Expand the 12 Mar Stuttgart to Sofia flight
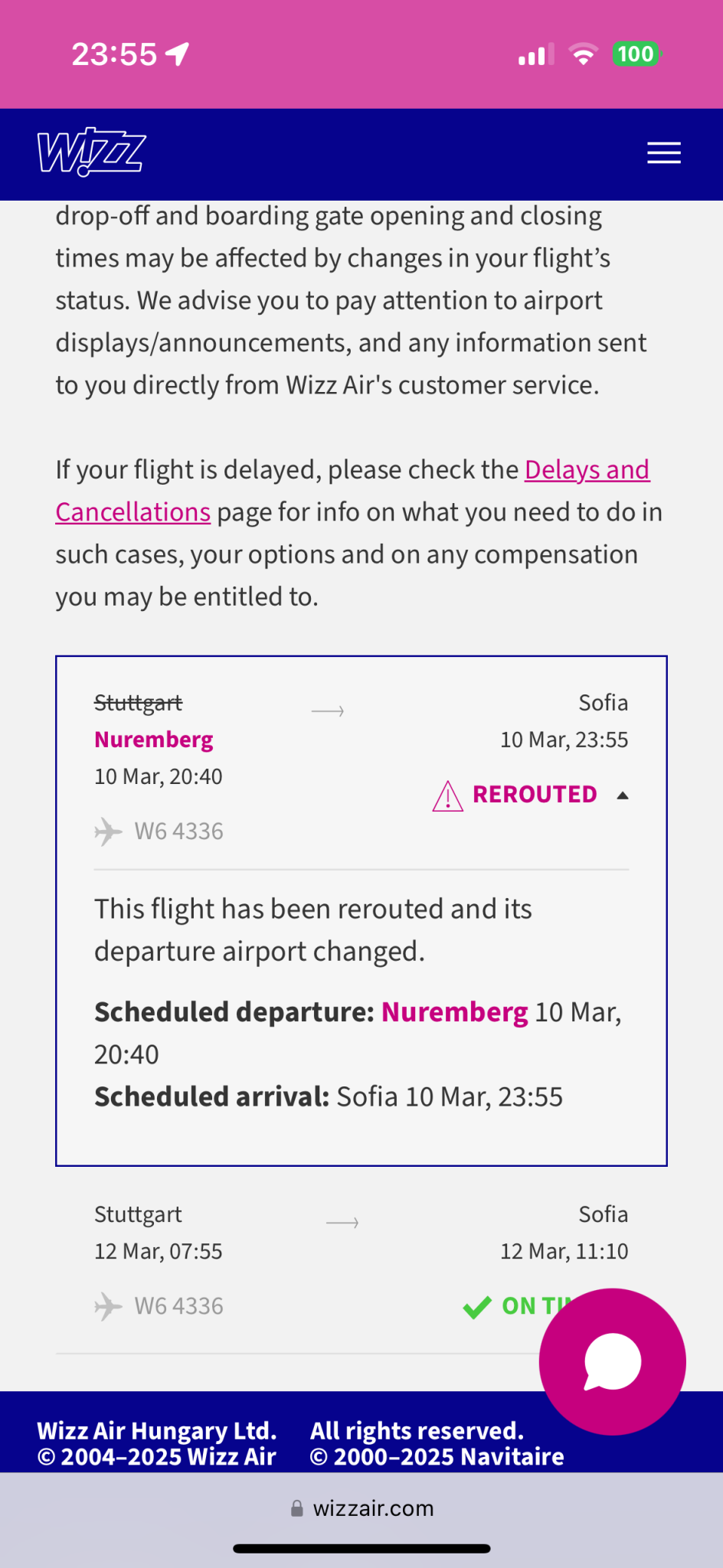Screen dimensions: 723x1568 point(361,1260)
